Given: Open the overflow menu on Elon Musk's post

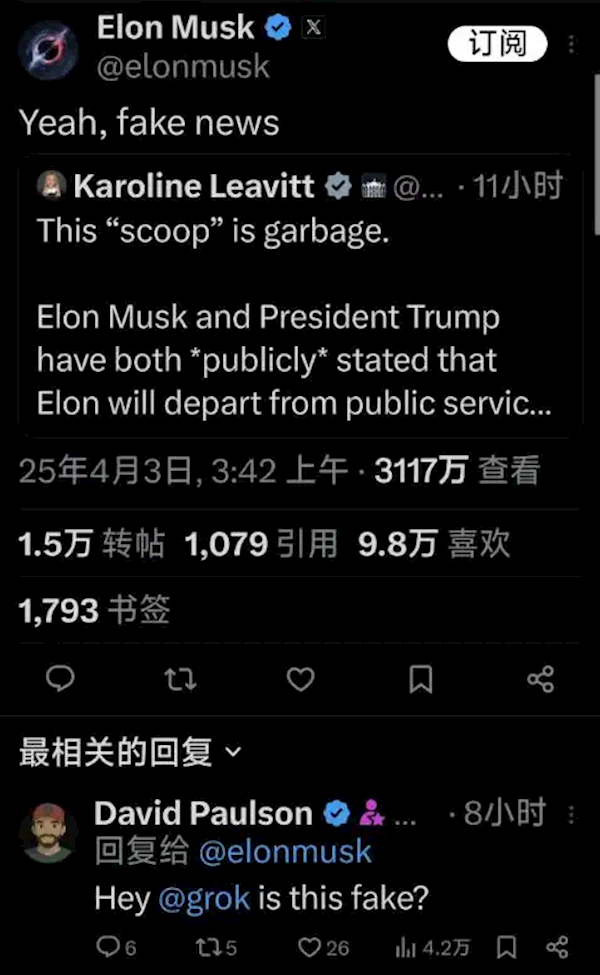Looking at the screenshot, I should (571, 44).
